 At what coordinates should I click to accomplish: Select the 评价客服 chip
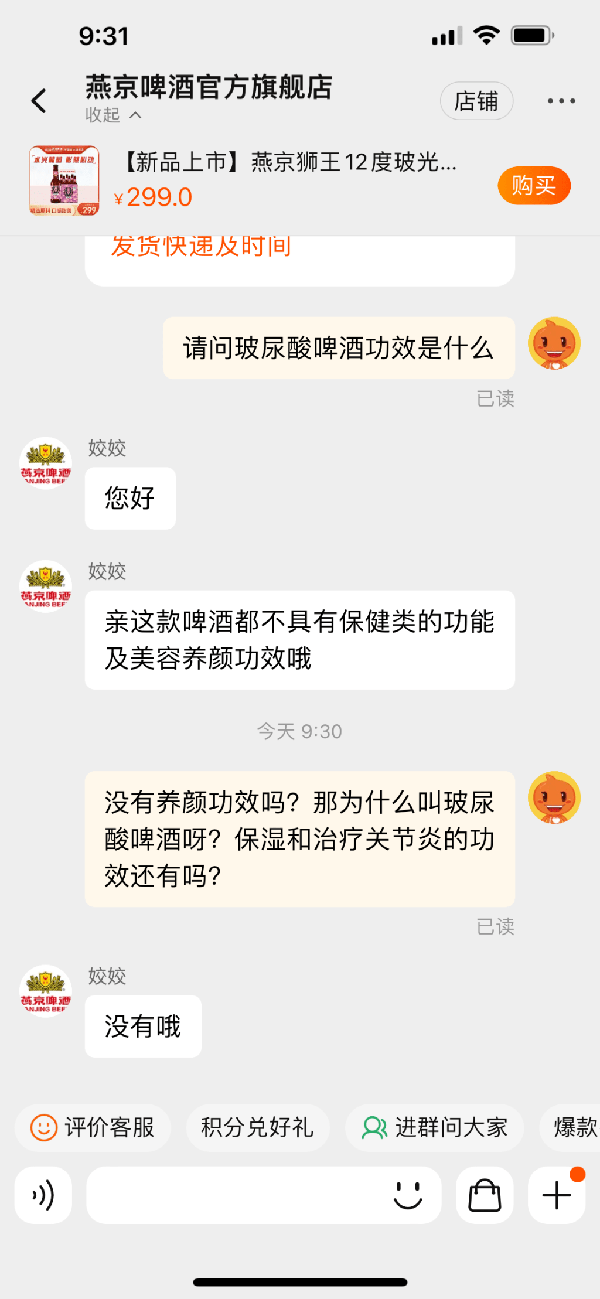click(x=93, y=1128)
